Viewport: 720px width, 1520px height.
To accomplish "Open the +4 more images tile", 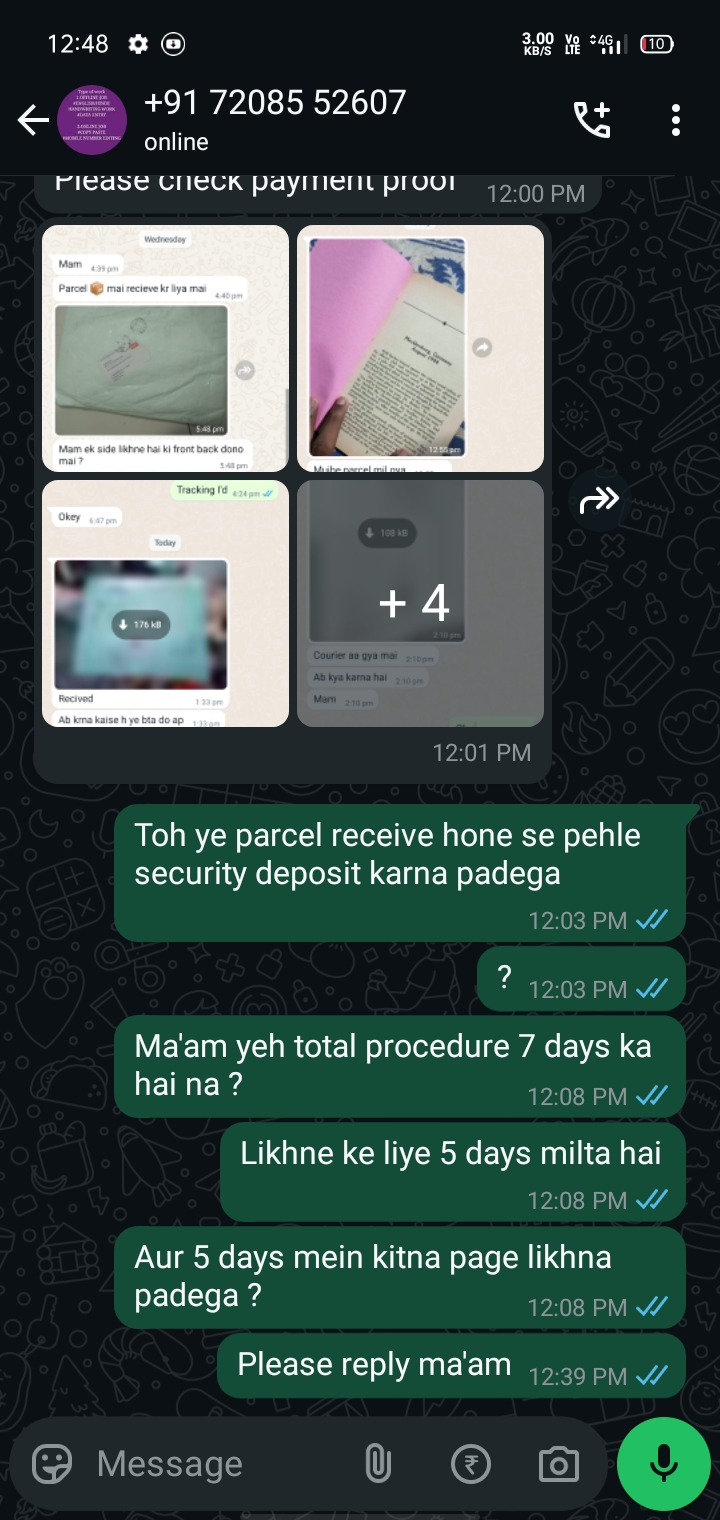I will pos(420,603).
